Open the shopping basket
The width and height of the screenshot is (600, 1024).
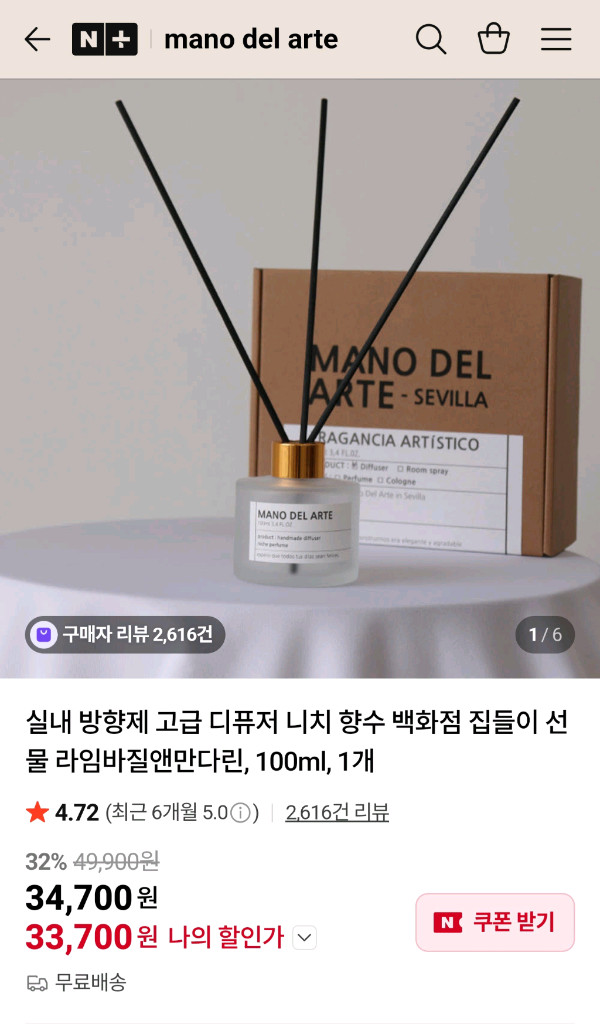(x=493, y=39)
